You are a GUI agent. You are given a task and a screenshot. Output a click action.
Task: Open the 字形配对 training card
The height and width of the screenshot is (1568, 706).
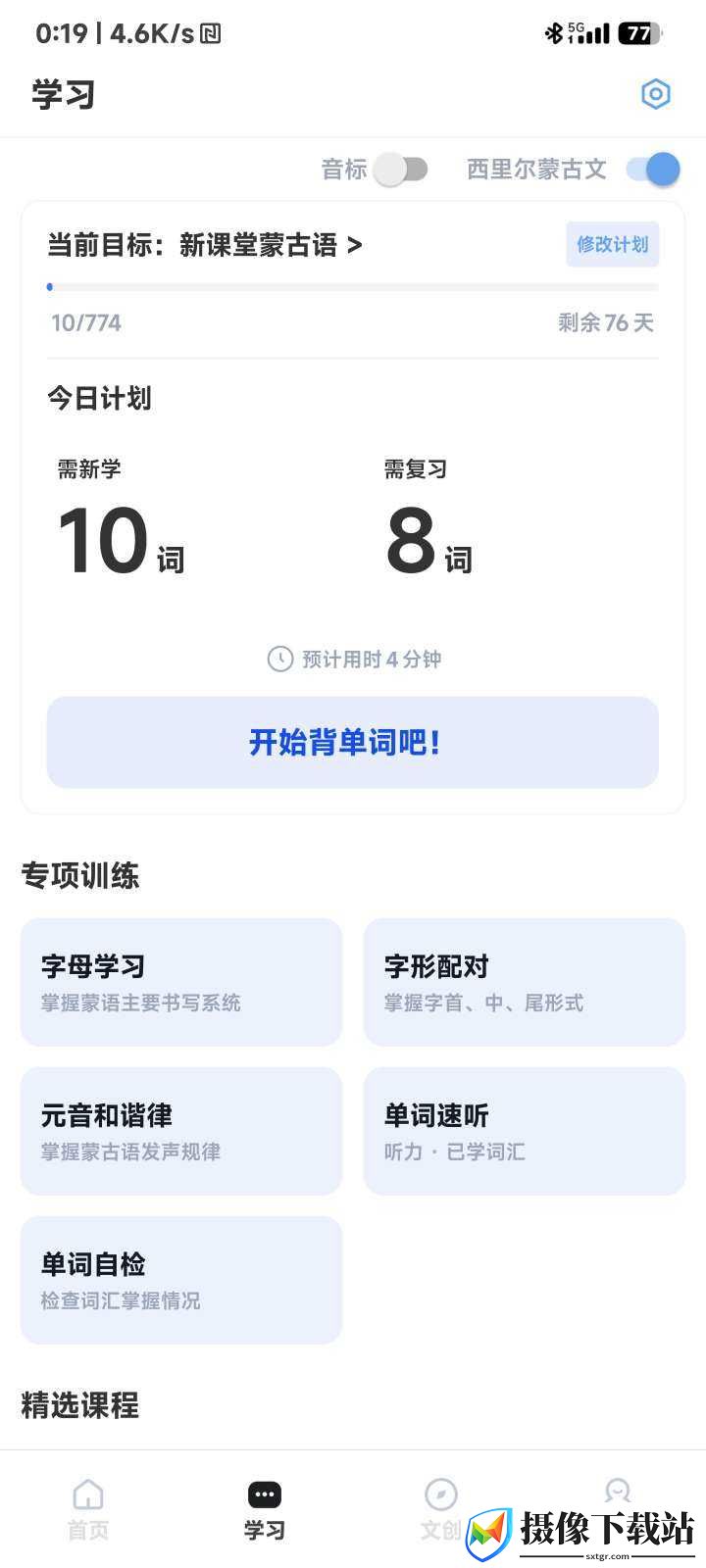525,982
